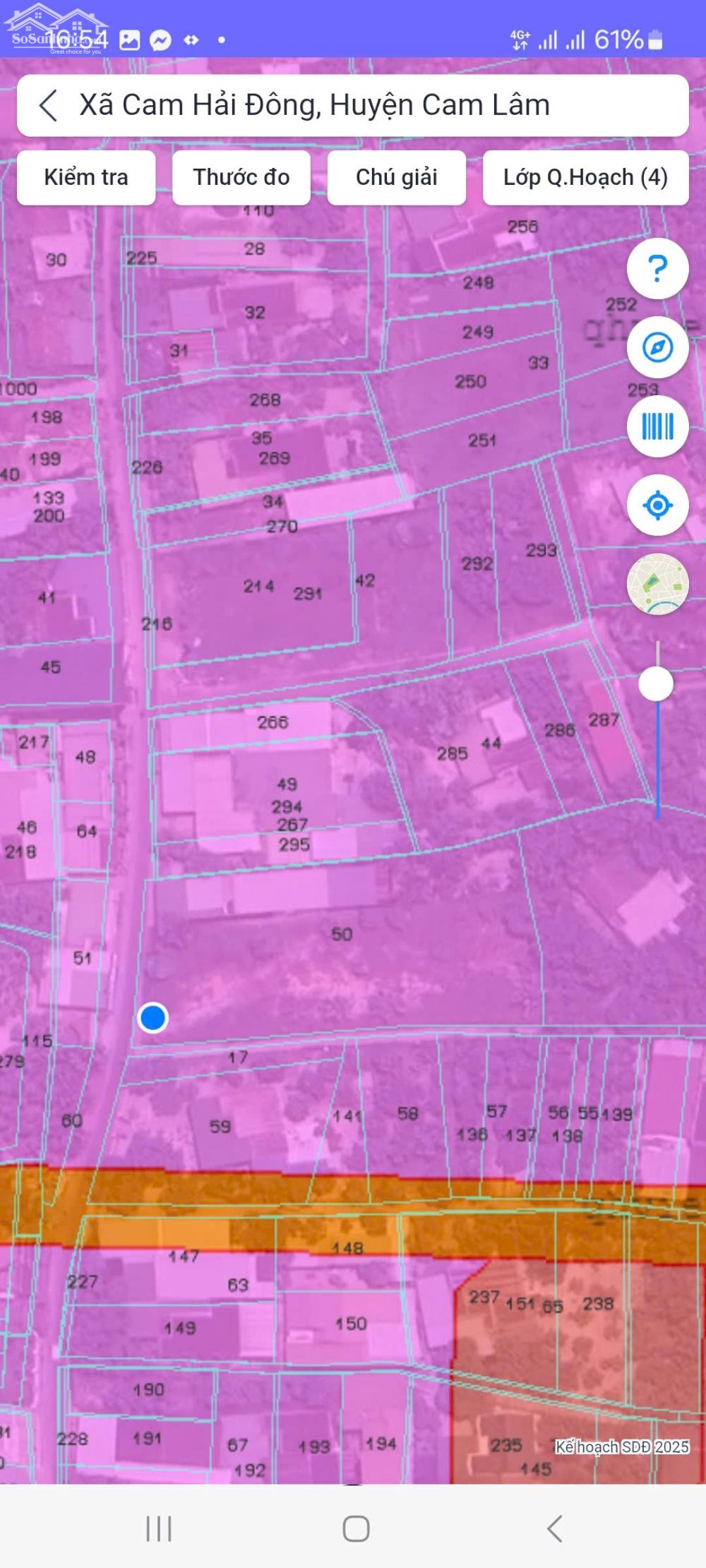
Task: Tap the Kiểm tra button
Action: click(86, 177)
